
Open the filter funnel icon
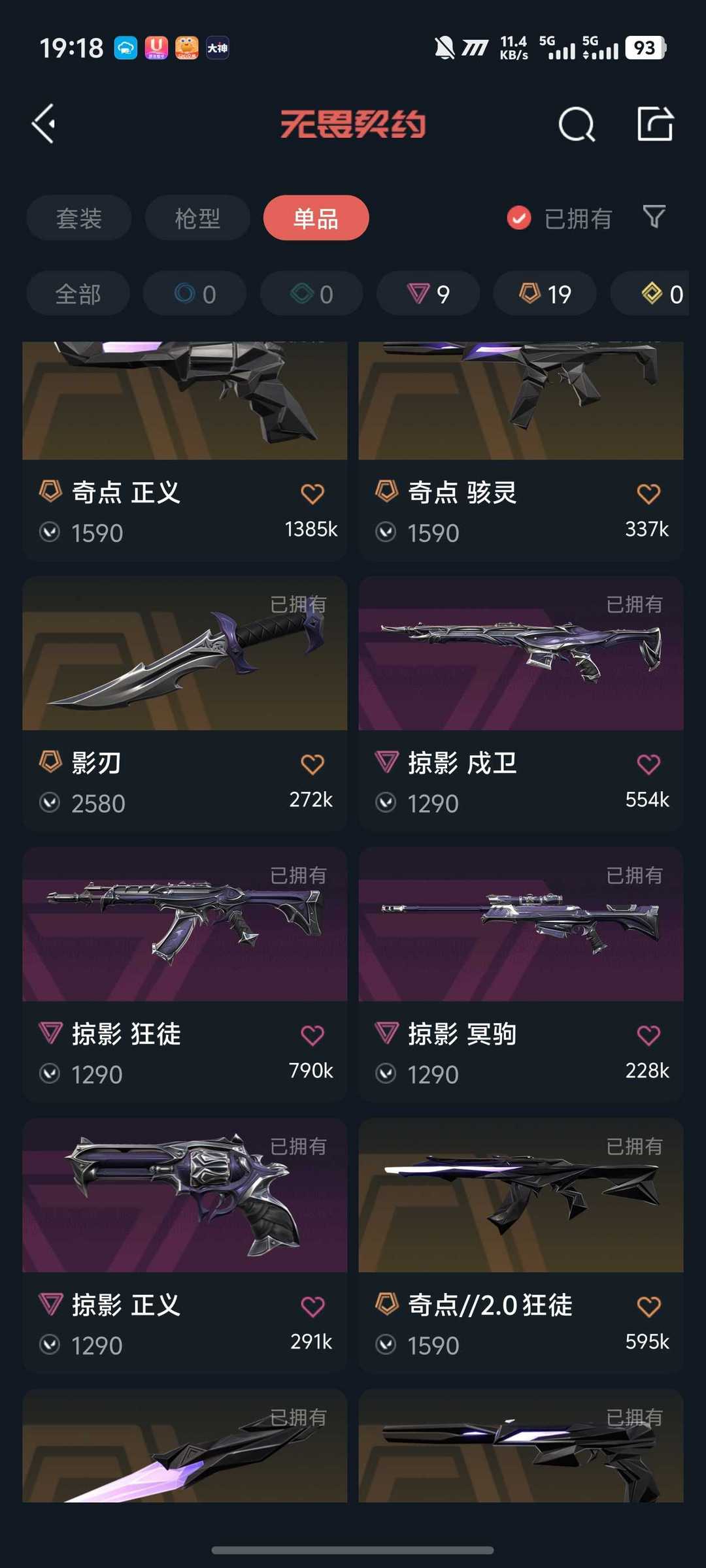[654, 217]
